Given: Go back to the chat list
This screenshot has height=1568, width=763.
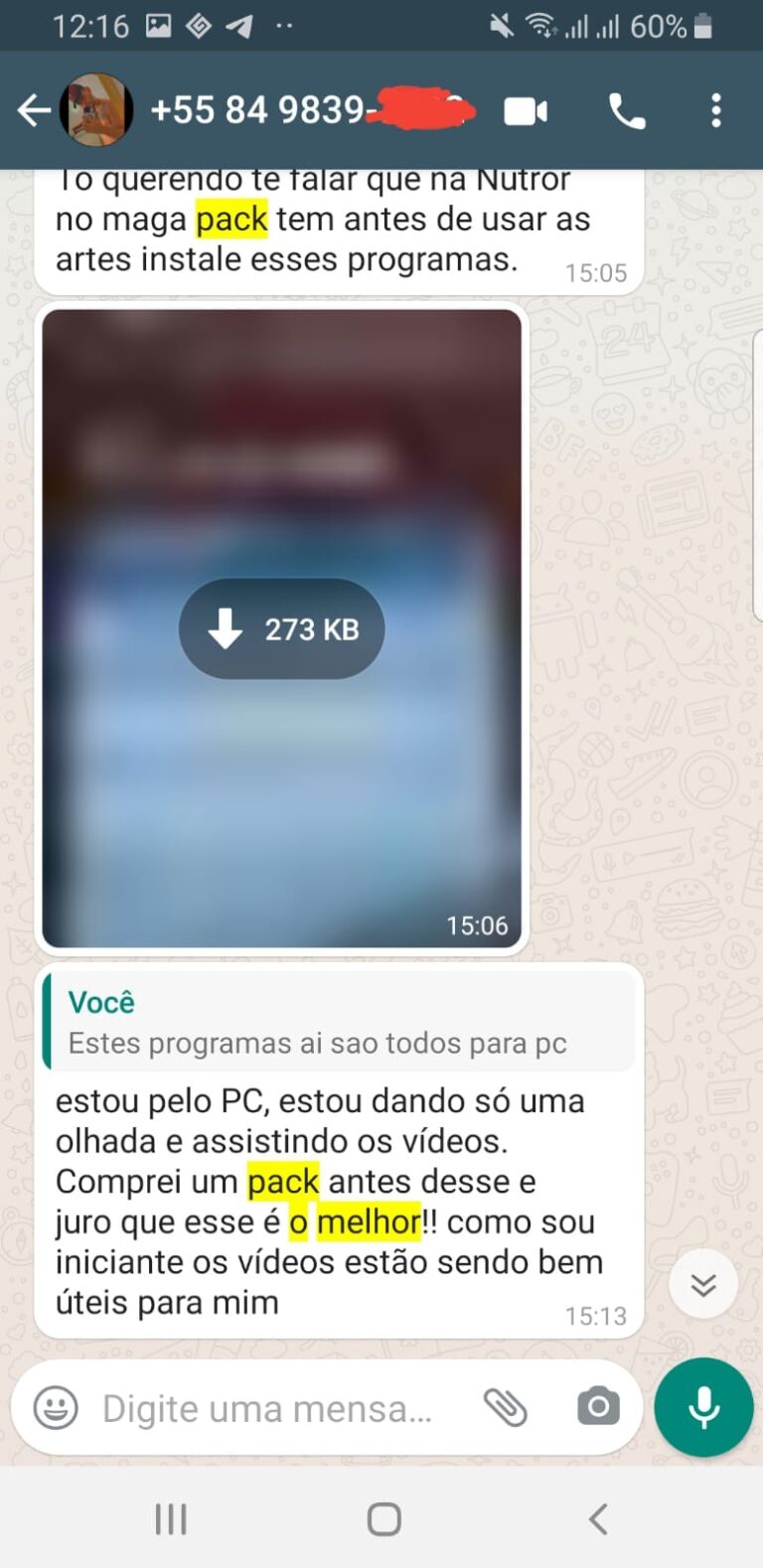Looking at the screenshot, I should pos(33,110).
